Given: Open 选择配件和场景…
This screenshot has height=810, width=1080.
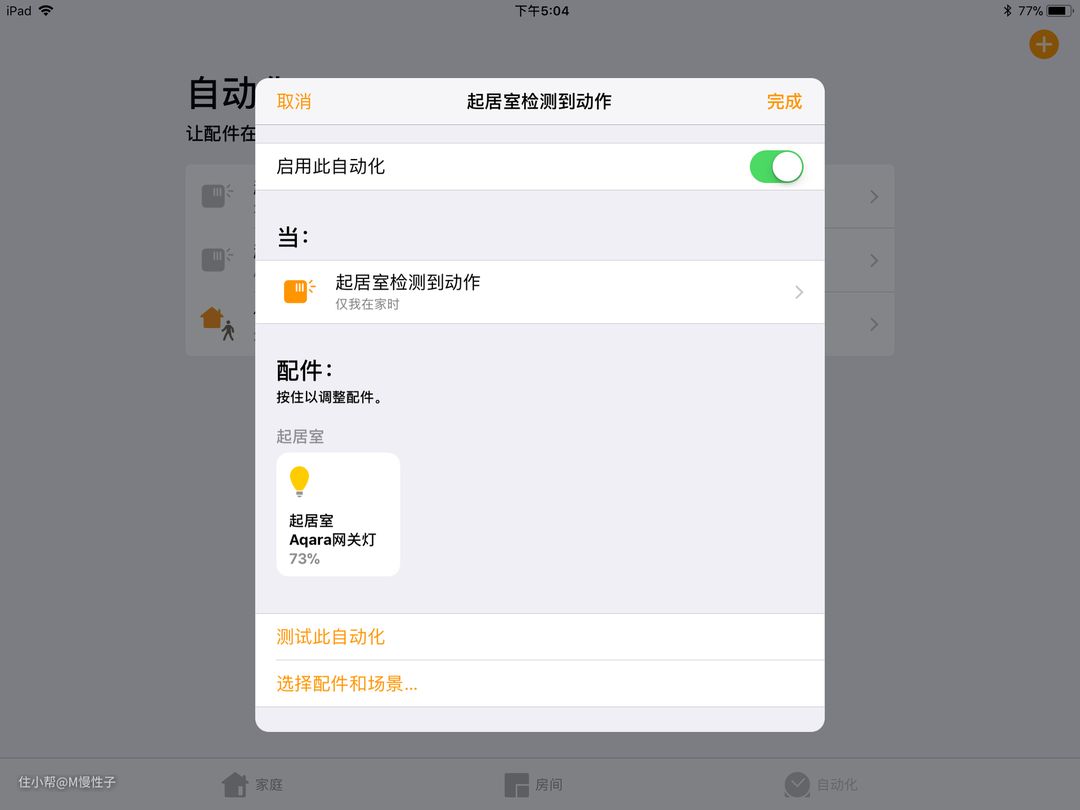Looking at the screenshot, I should [x=347, y=684].
